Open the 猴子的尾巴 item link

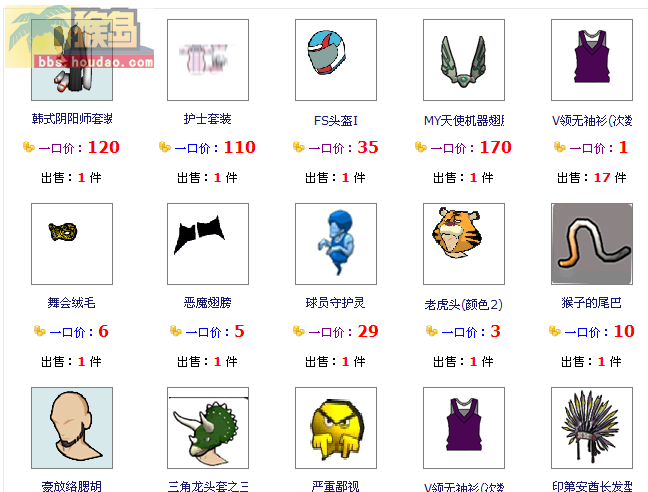(592, 302)
